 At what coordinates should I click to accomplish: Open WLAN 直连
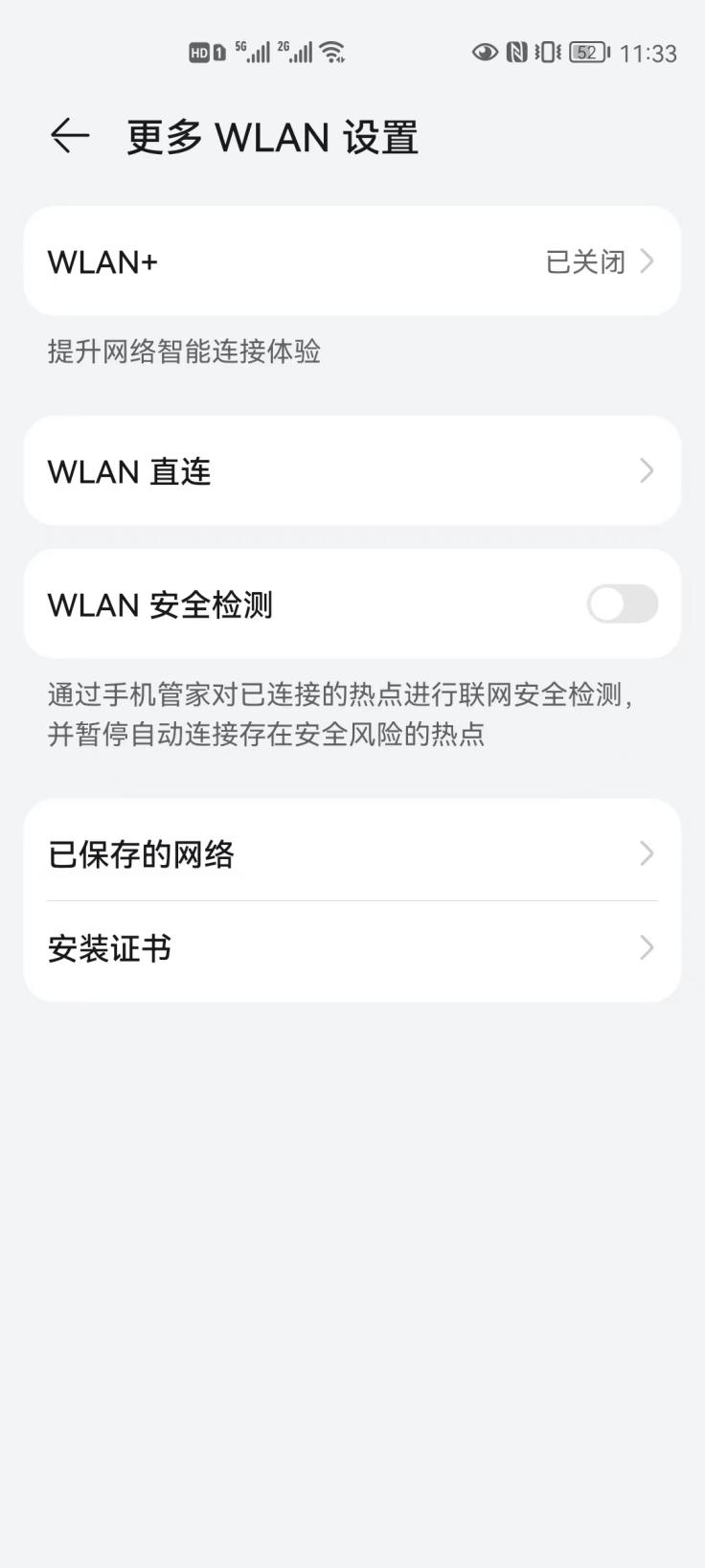click(x=352, y=471)
